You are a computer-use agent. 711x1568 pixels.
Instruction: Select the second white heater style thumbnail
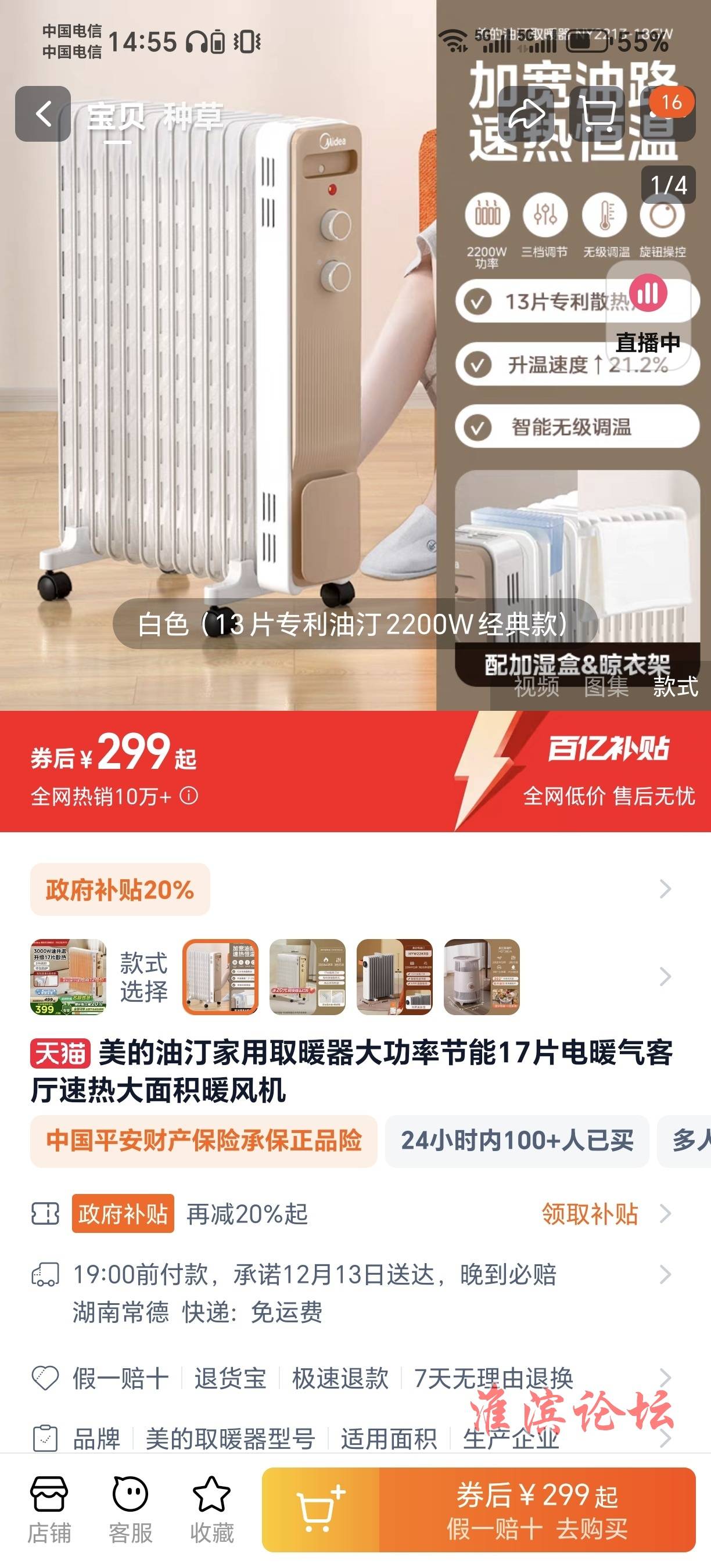307,976
